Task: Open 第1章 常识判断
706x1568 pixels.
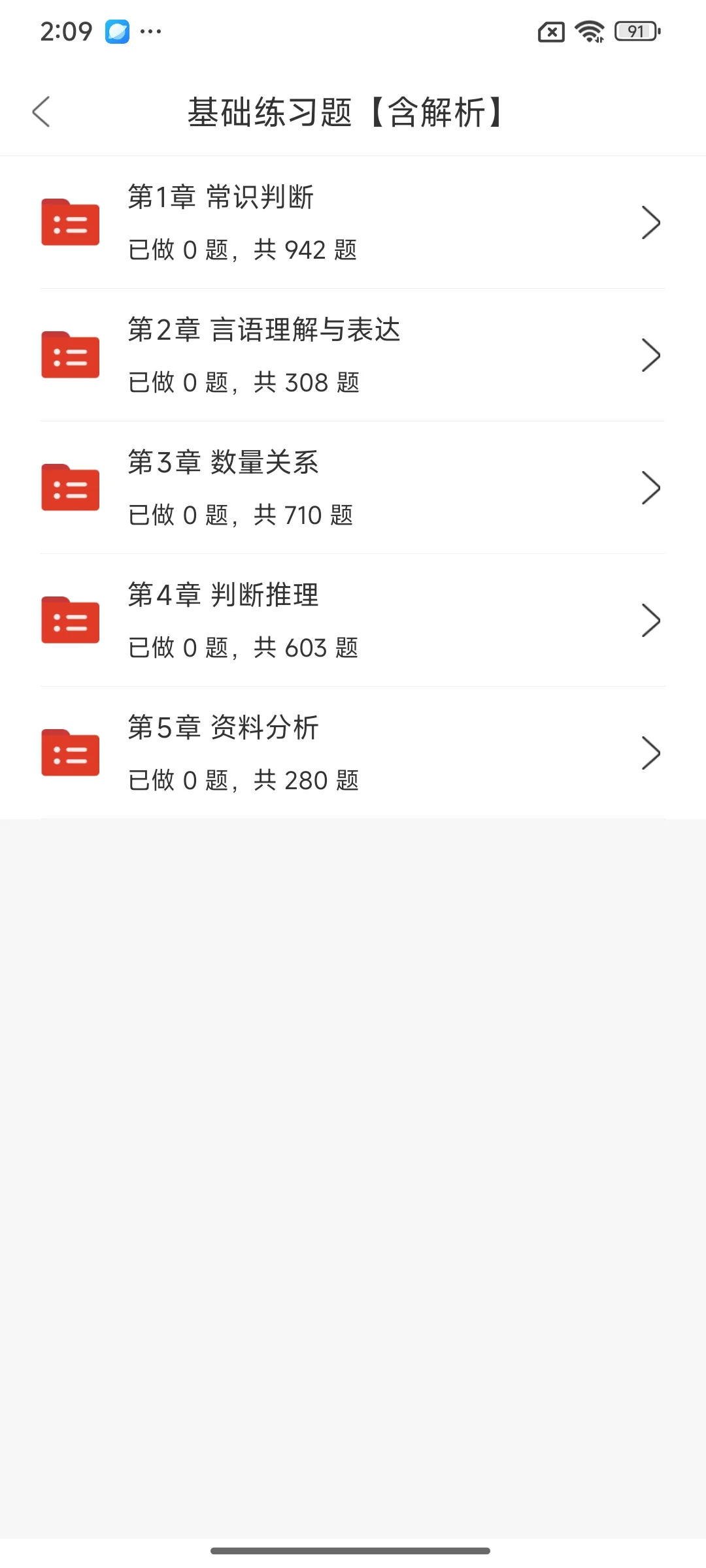Action: [x=353, y=223]
